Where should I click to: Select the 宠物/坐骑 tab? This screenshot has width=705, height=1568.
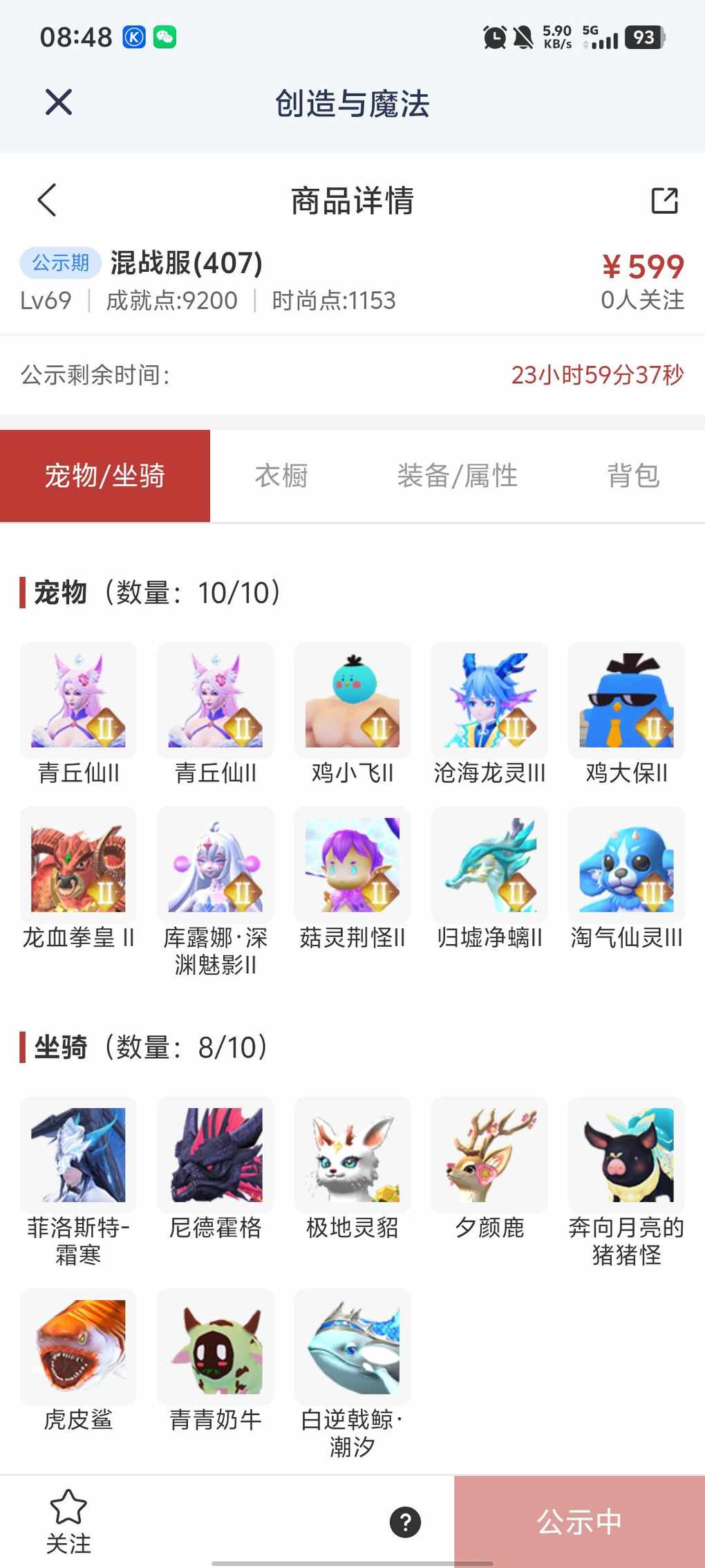pyautogui.click(x=105, y=476)
